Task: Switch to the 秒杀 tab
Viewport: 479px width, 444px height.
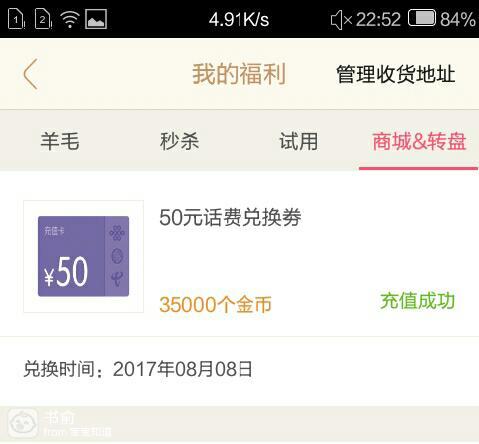Action: coord(179,141)
